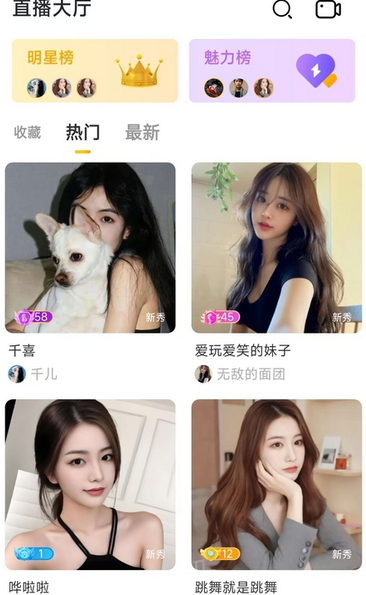Start a live broadcast via camera icon
This screenshot has width=366, height=595.
(328, 9)
